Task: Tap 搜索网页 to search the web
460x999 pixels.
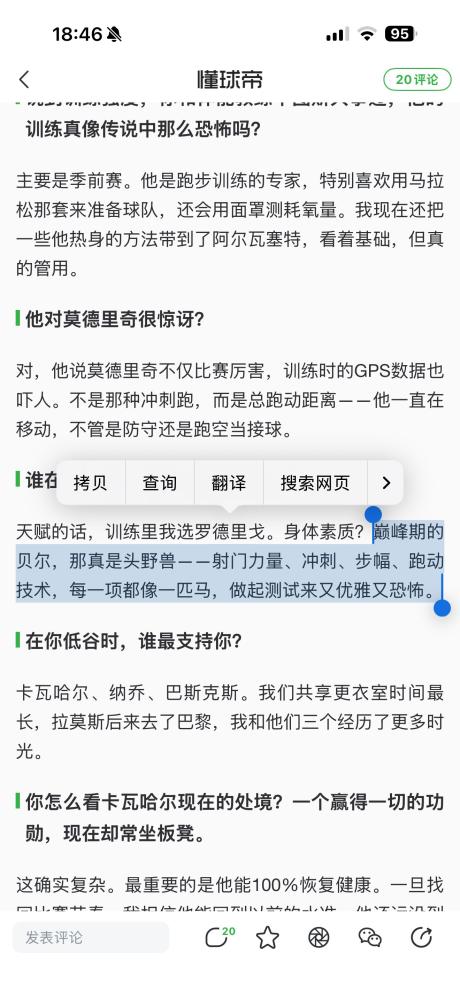Action: 315,483
